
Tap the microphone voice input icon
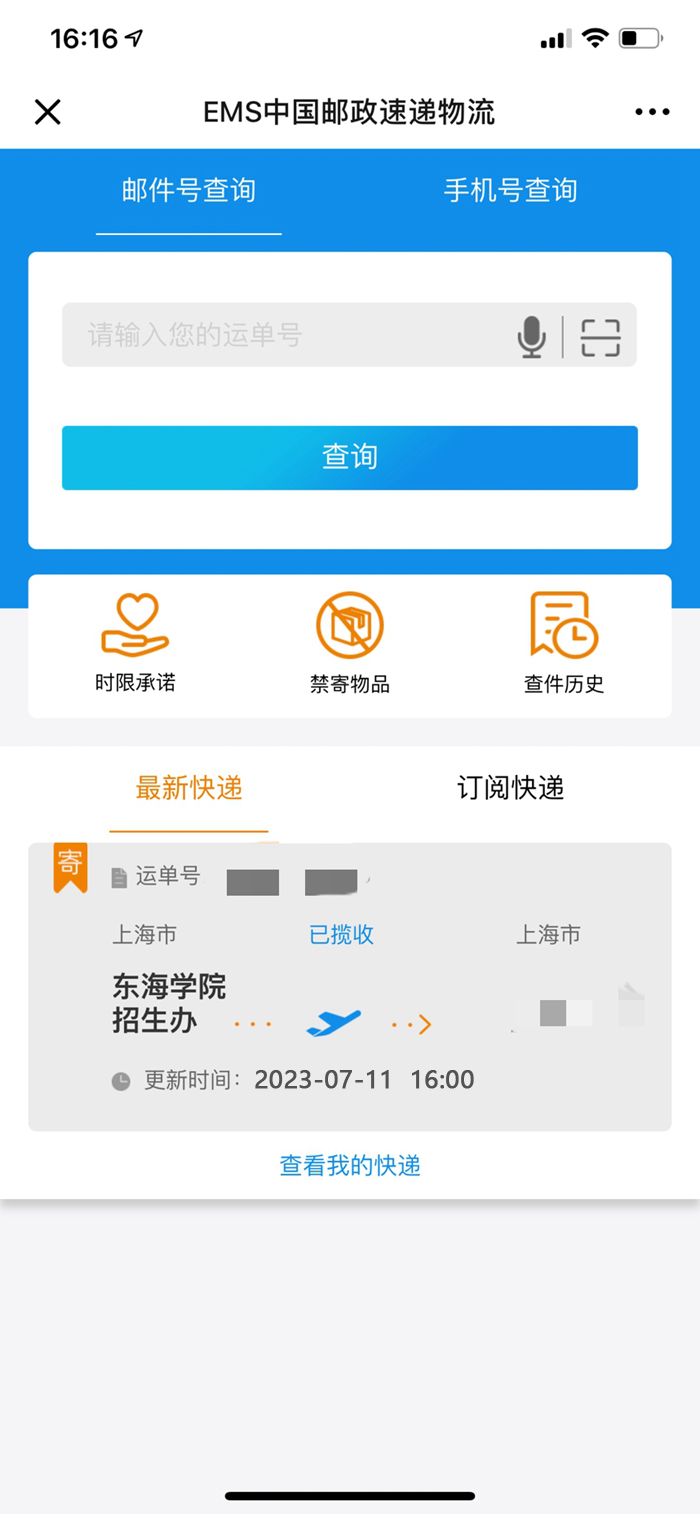pyautogui.click(x=532, y=336)
